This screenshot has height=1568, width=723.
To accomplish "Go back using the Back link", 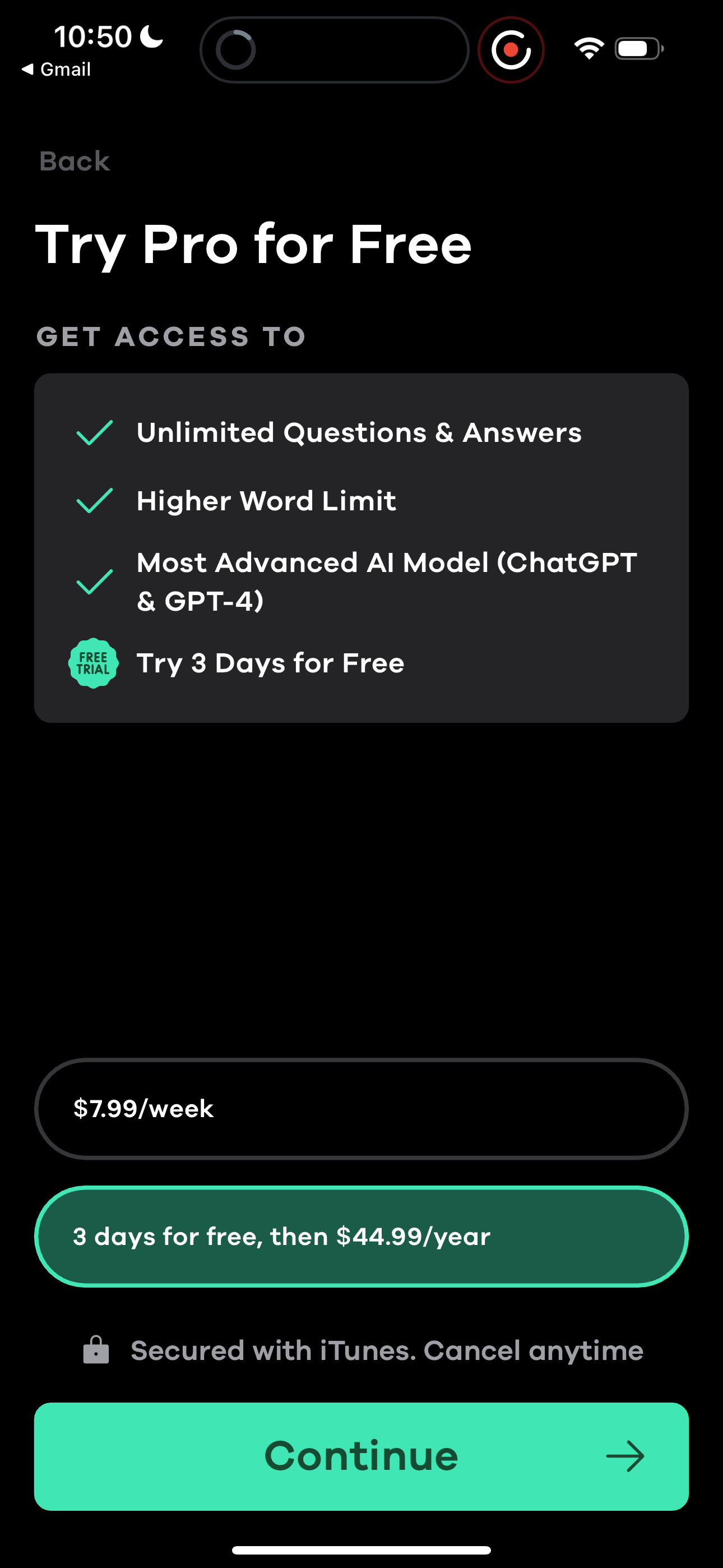I will point(74,162).
